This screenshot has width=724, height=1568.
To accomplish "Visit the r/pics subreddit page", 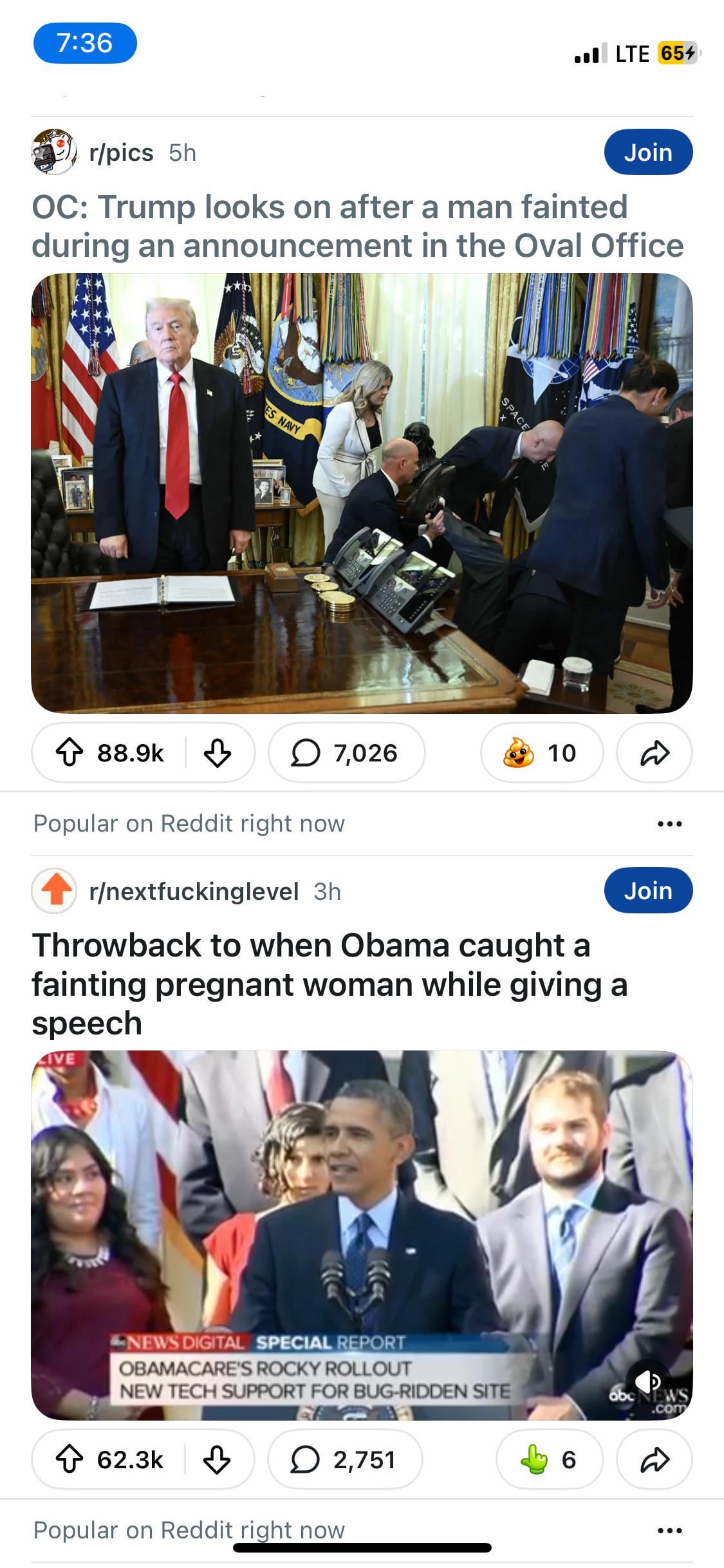I will point(121,153).
